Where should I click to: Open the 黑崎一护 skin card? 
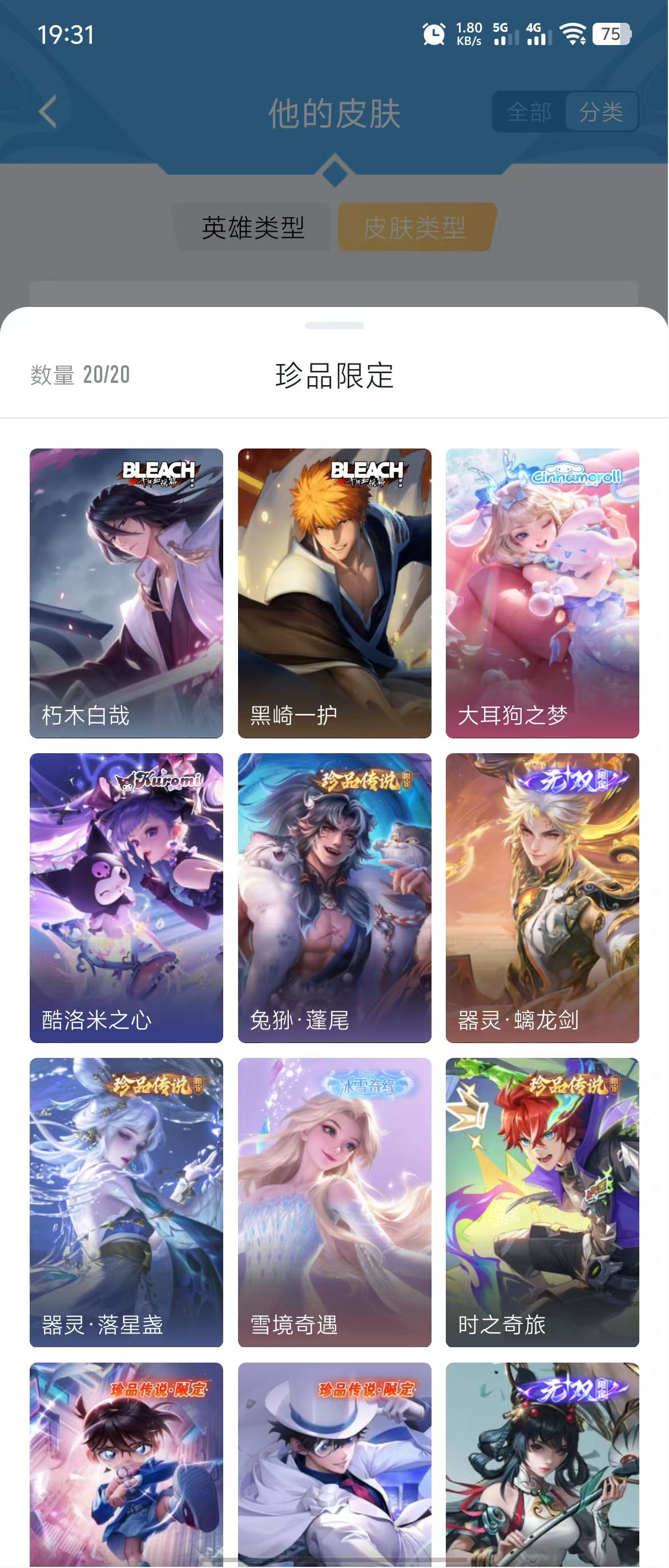coord(334,593)
